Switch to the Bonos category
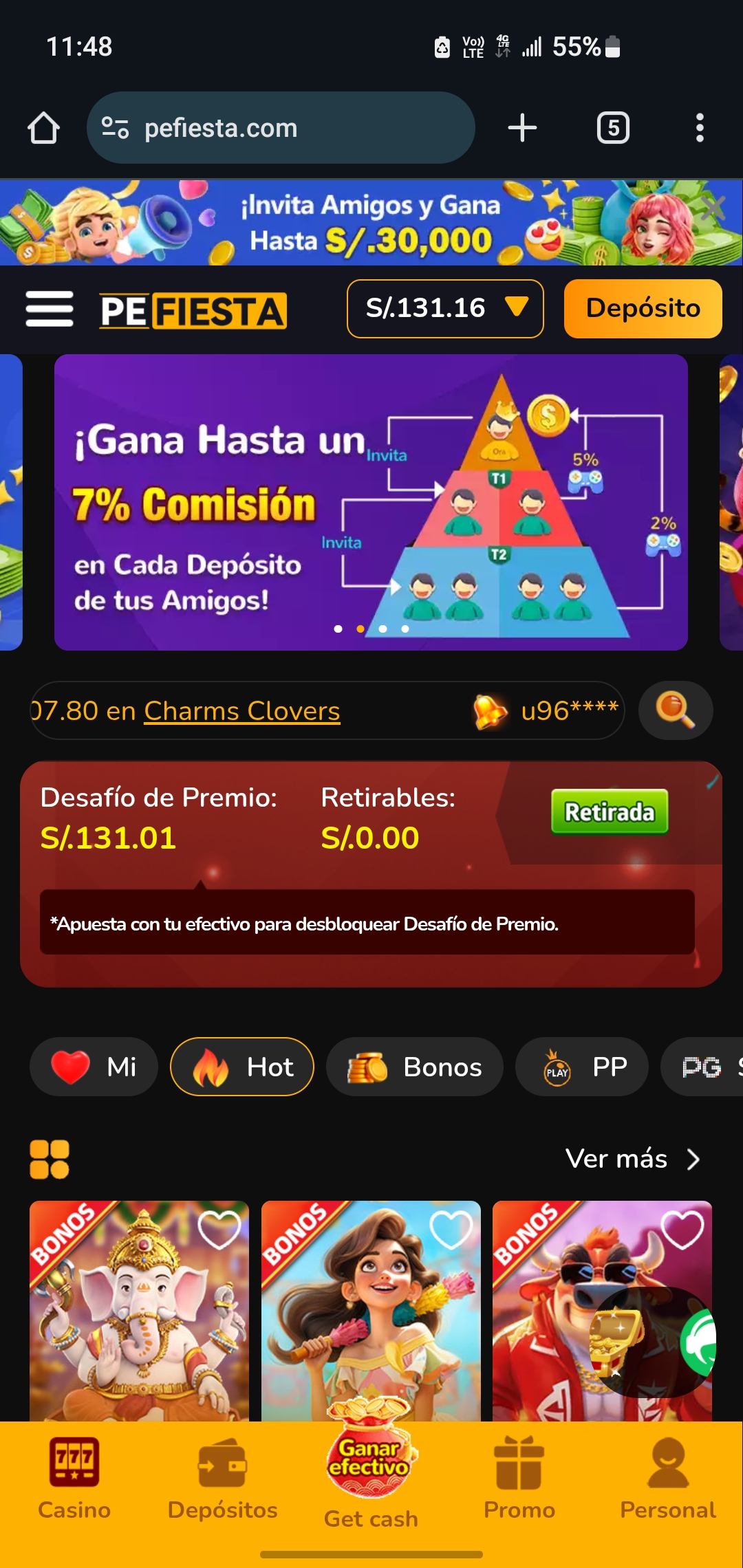743x1568 pixels. (x=414, y=1067)
